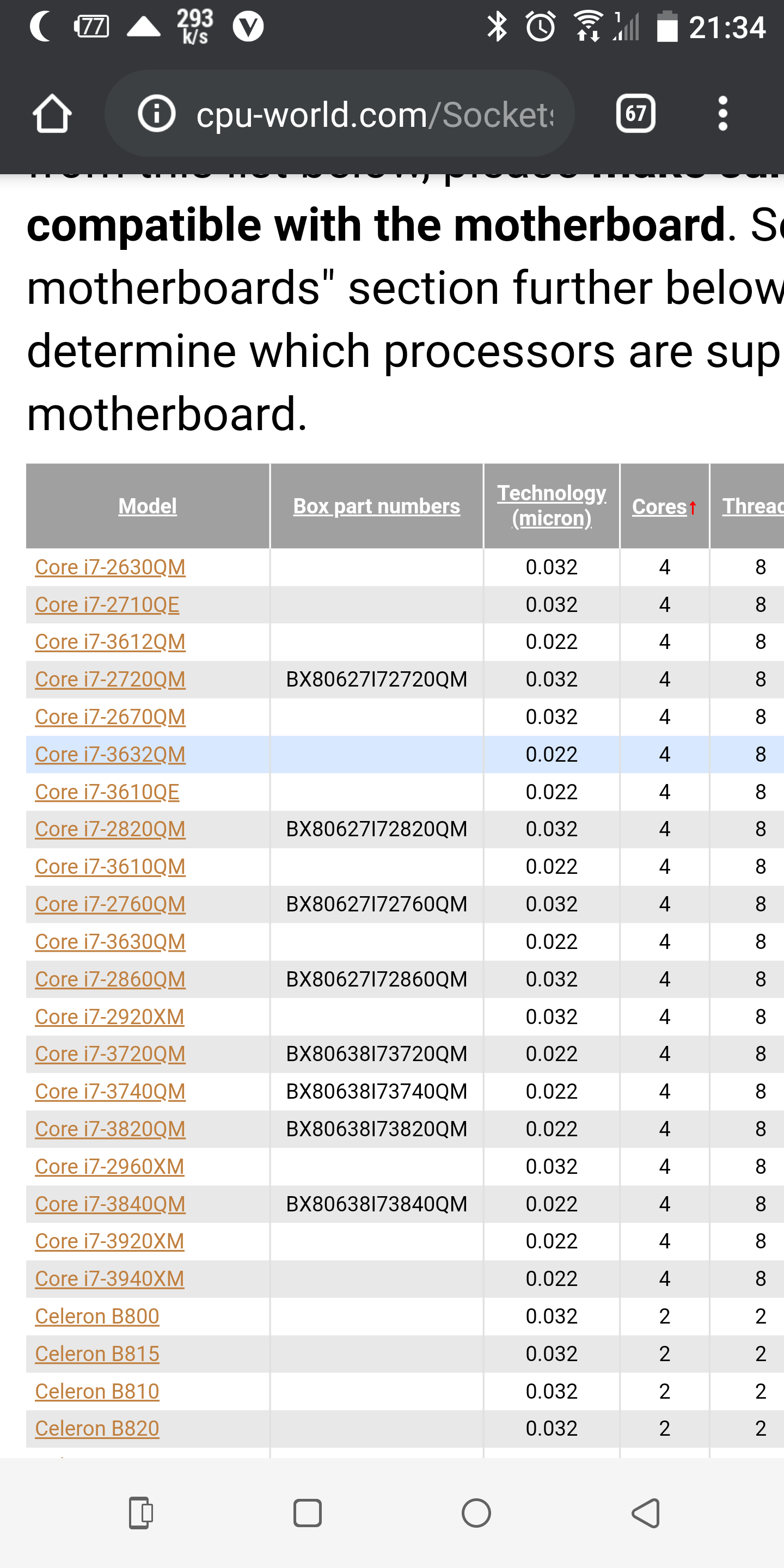Sort by Box part numbers header
The width and height of the screenshot is (784, 1568).
(376, 506)
